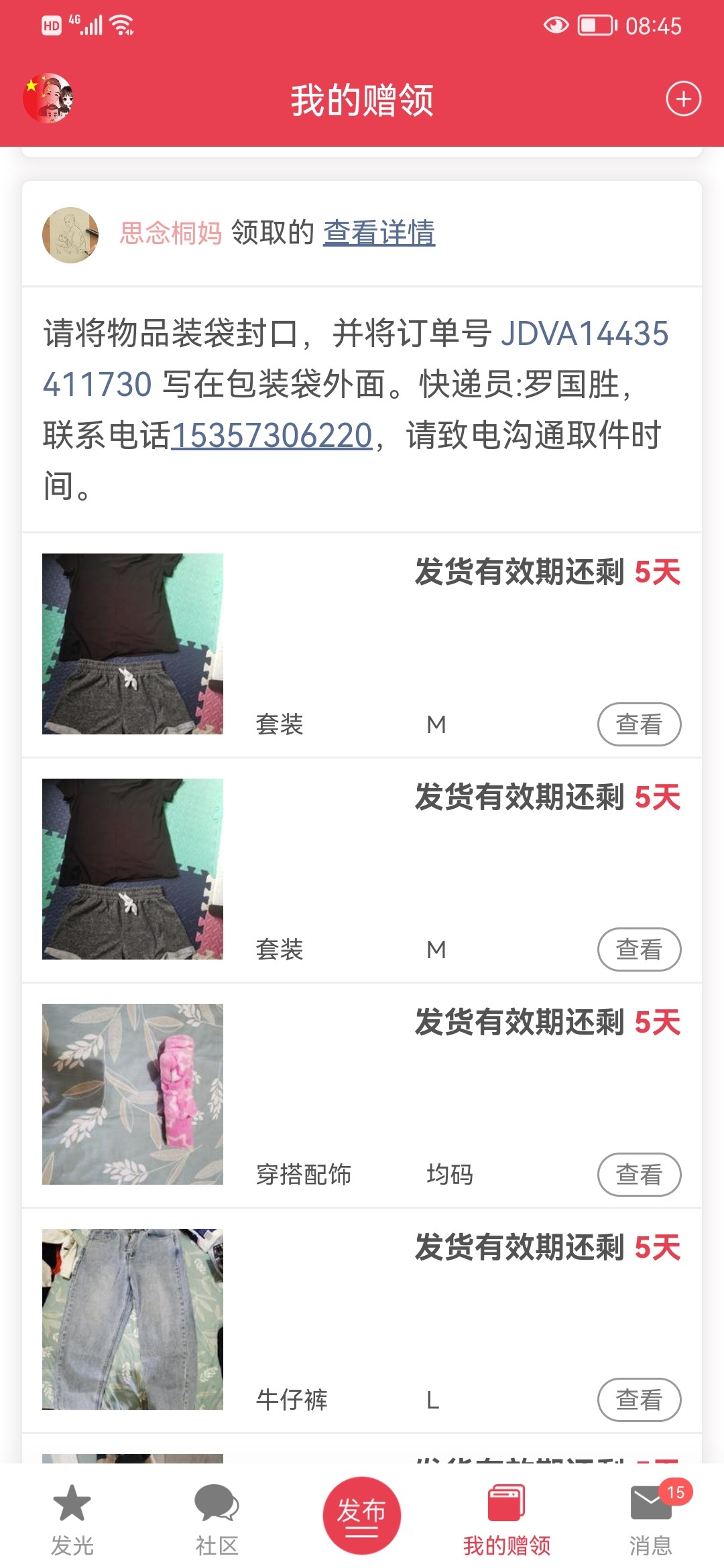Open 思念桐妈's avatar
The width and height of the screenshot is (724, 1568).
point(70,235)
